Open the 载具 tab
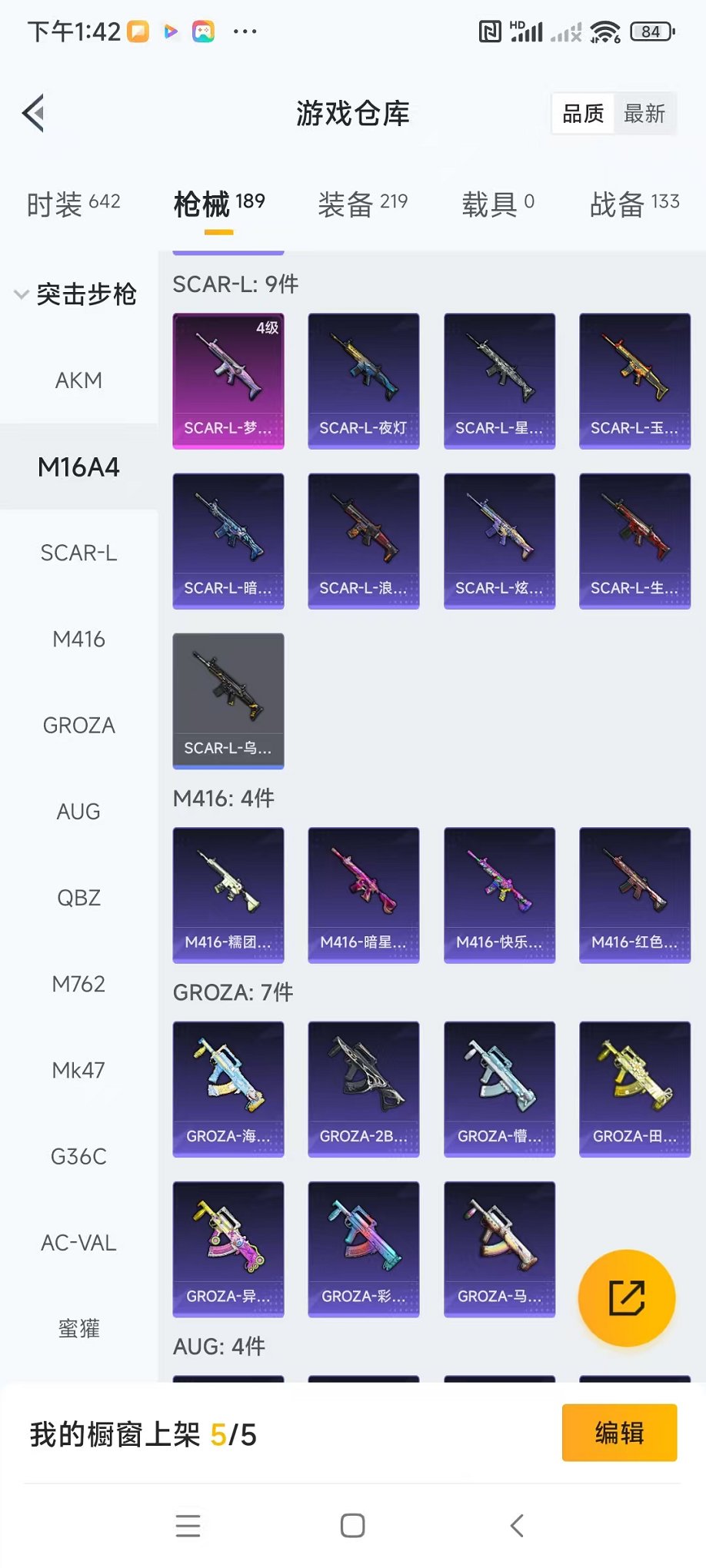The height and width of the screenshot is (1568, 706). point(498,204)
